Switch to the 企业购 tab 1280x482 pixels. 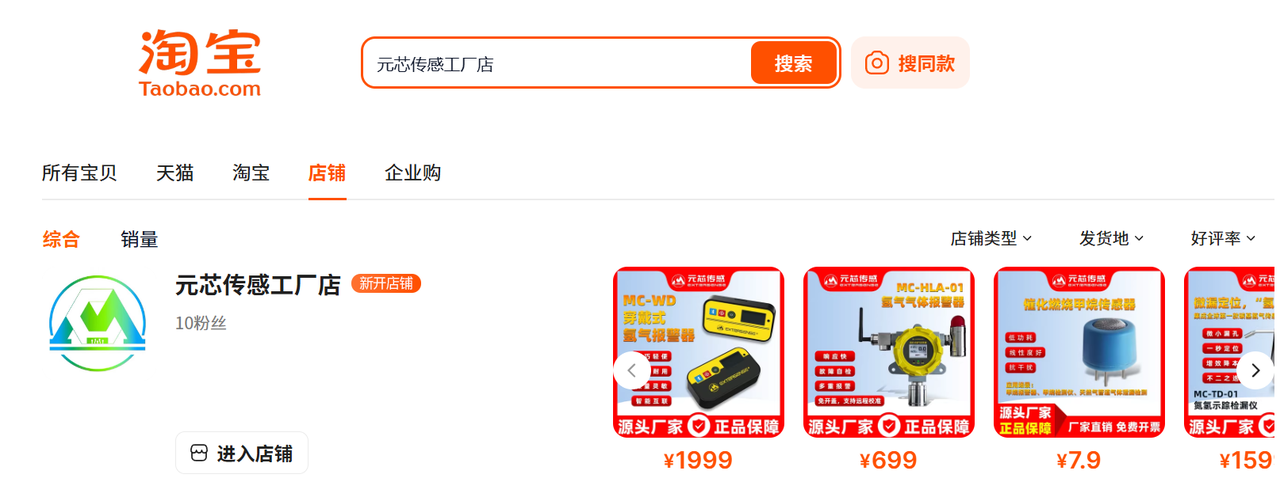[413, 173]
